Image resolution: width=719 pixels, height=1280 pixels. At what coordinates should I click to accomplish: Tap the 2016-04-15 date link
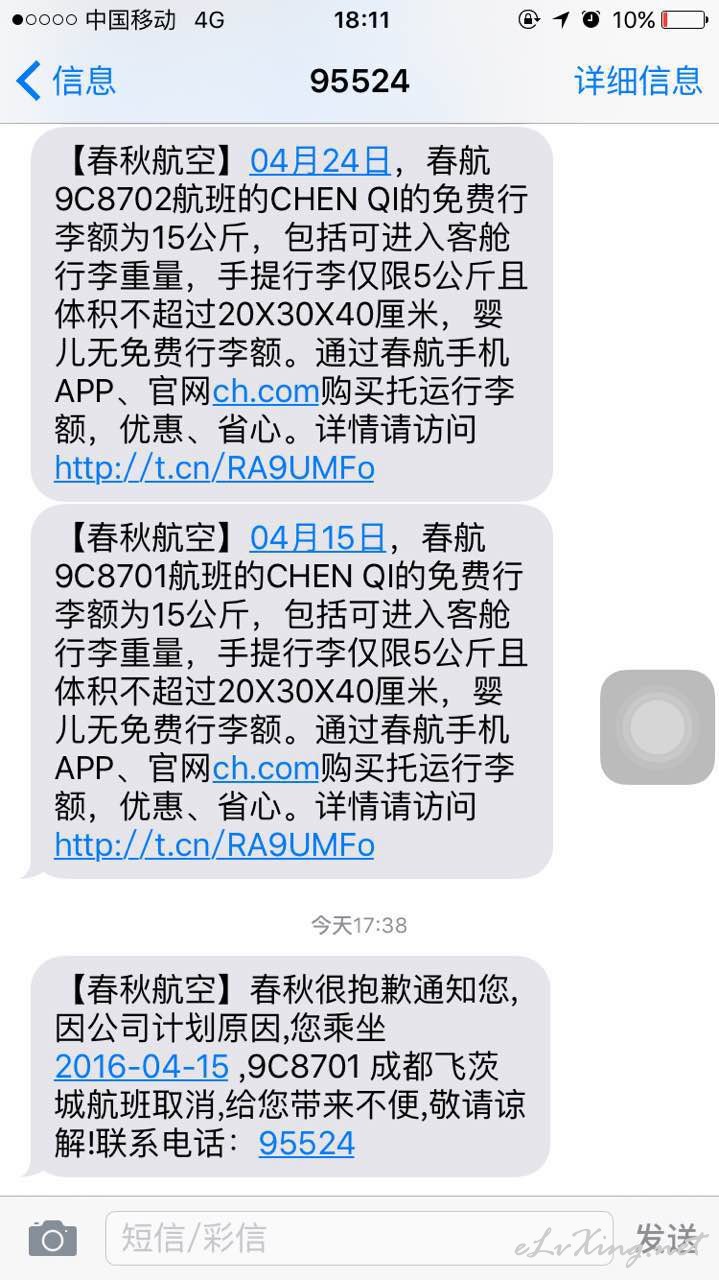[142, 1065]
